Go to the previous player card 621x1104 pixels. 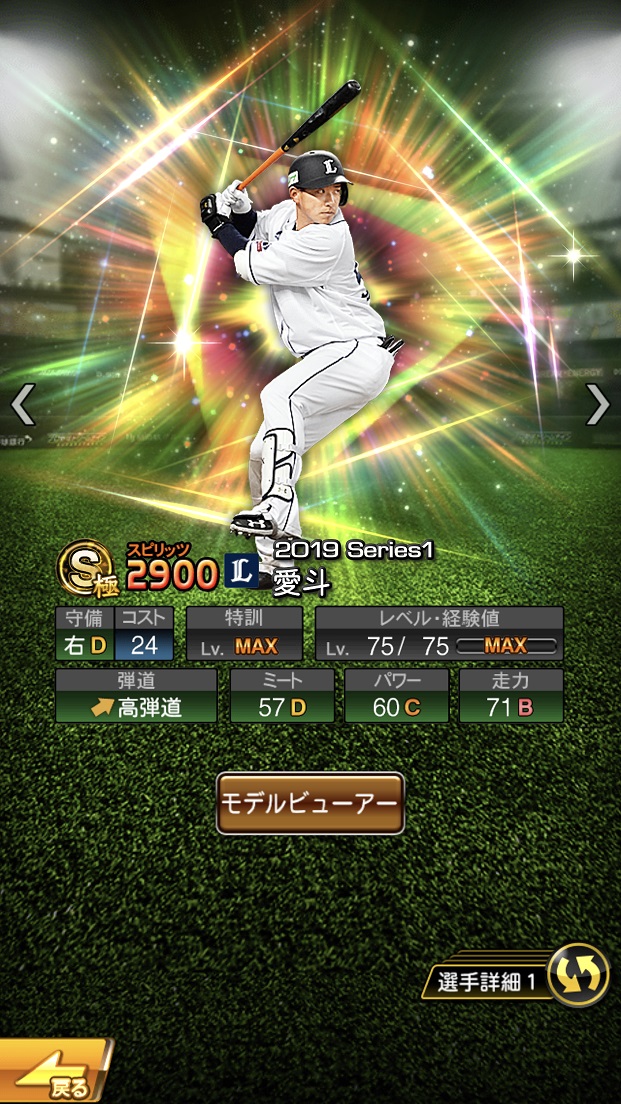pyautogui.click(x=23, y=405)
